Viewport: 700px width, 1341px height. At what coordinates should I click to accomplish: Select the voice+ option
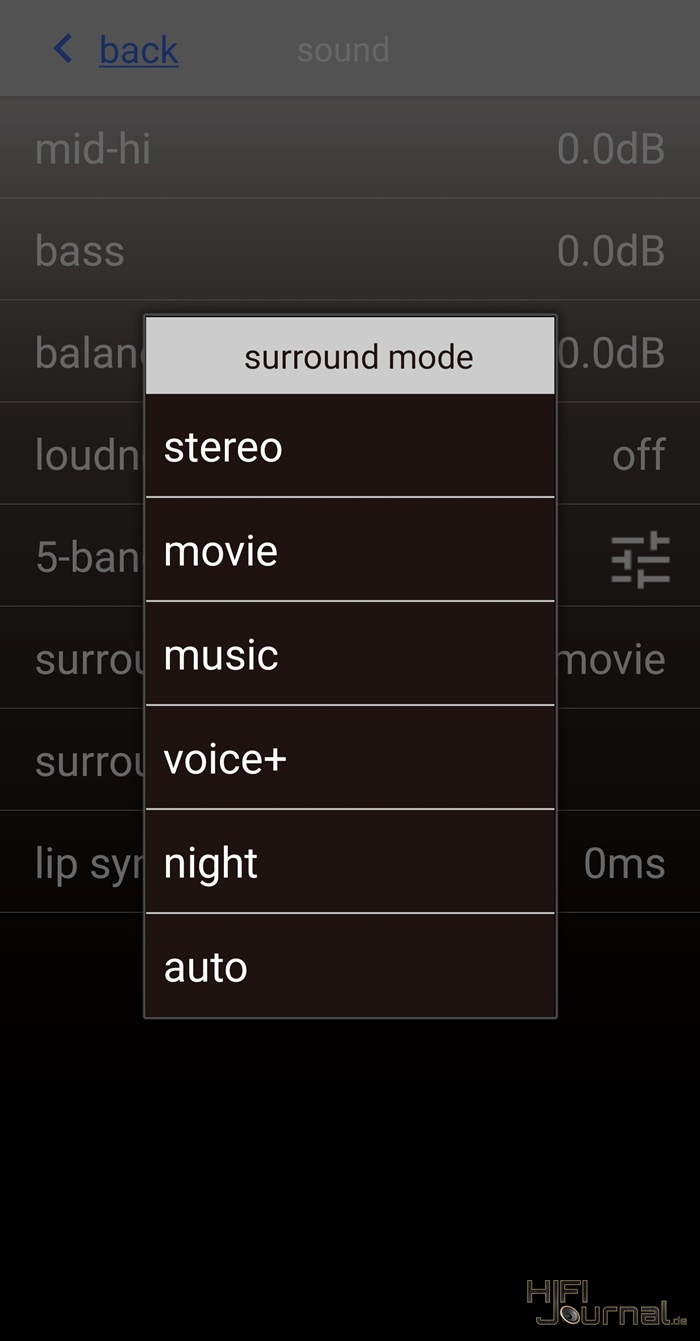pos(350,758)
